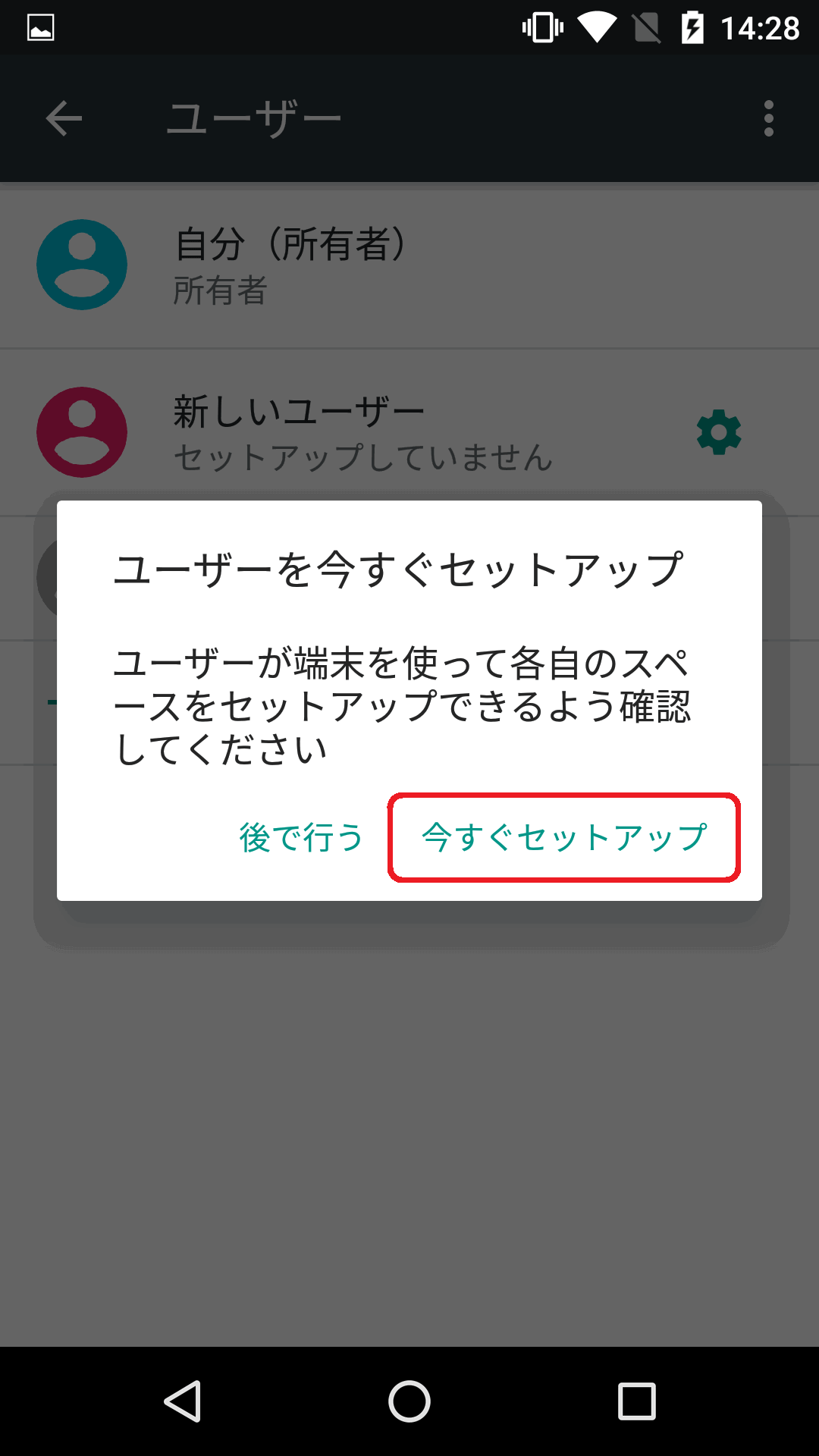Tap 今すぐセットアップ to set up now
Viewport: 819px width, 1456px height.
564,837
